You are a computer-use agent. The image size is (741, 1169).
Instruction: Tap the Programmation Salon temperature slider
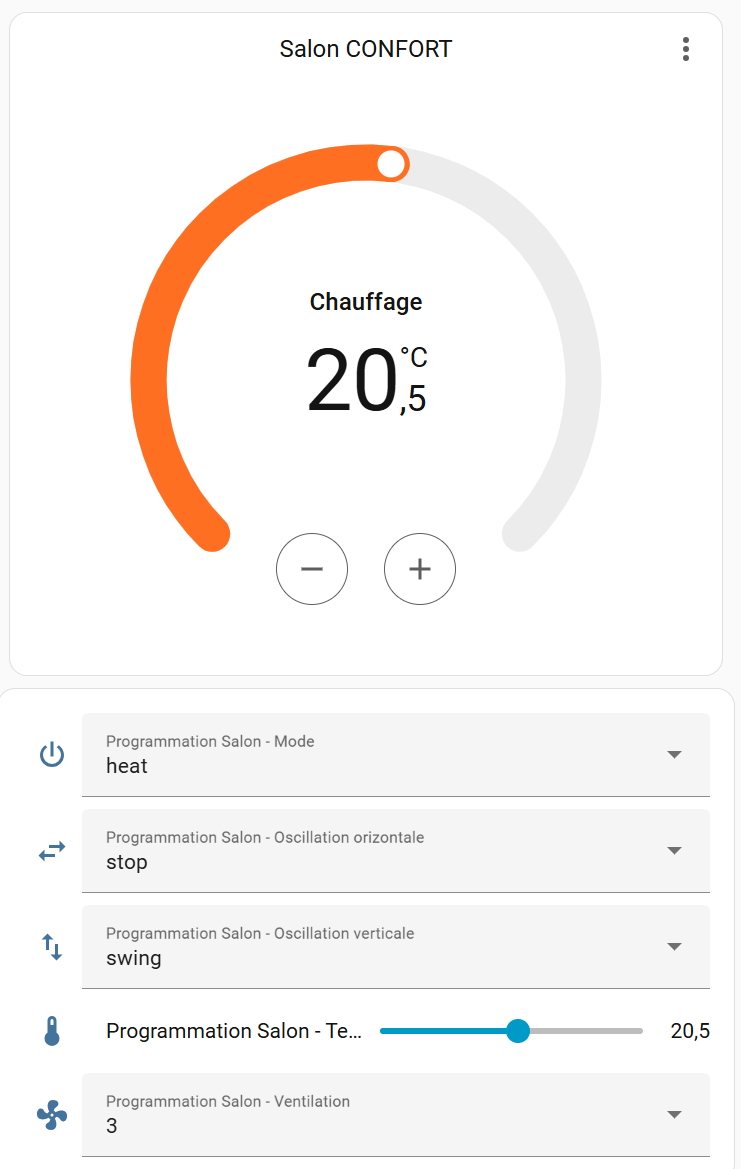[x=511, y=1031]
